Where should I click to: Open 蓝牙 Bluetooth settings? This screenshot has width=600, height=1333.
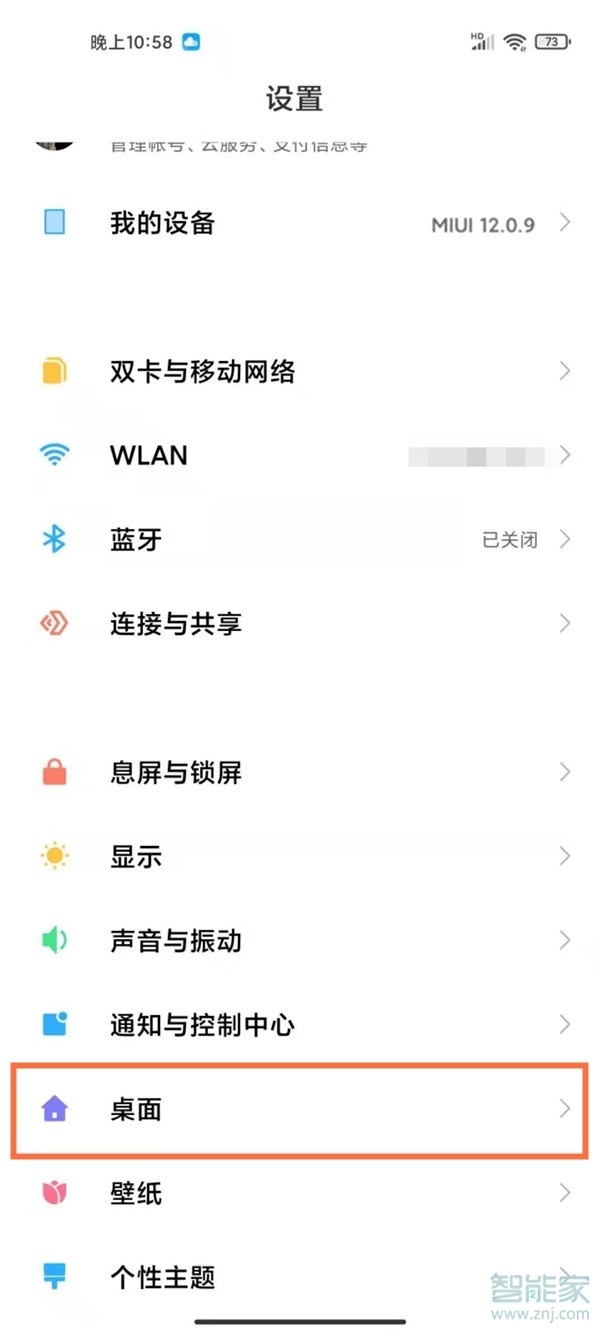click(x=300, y=540)
